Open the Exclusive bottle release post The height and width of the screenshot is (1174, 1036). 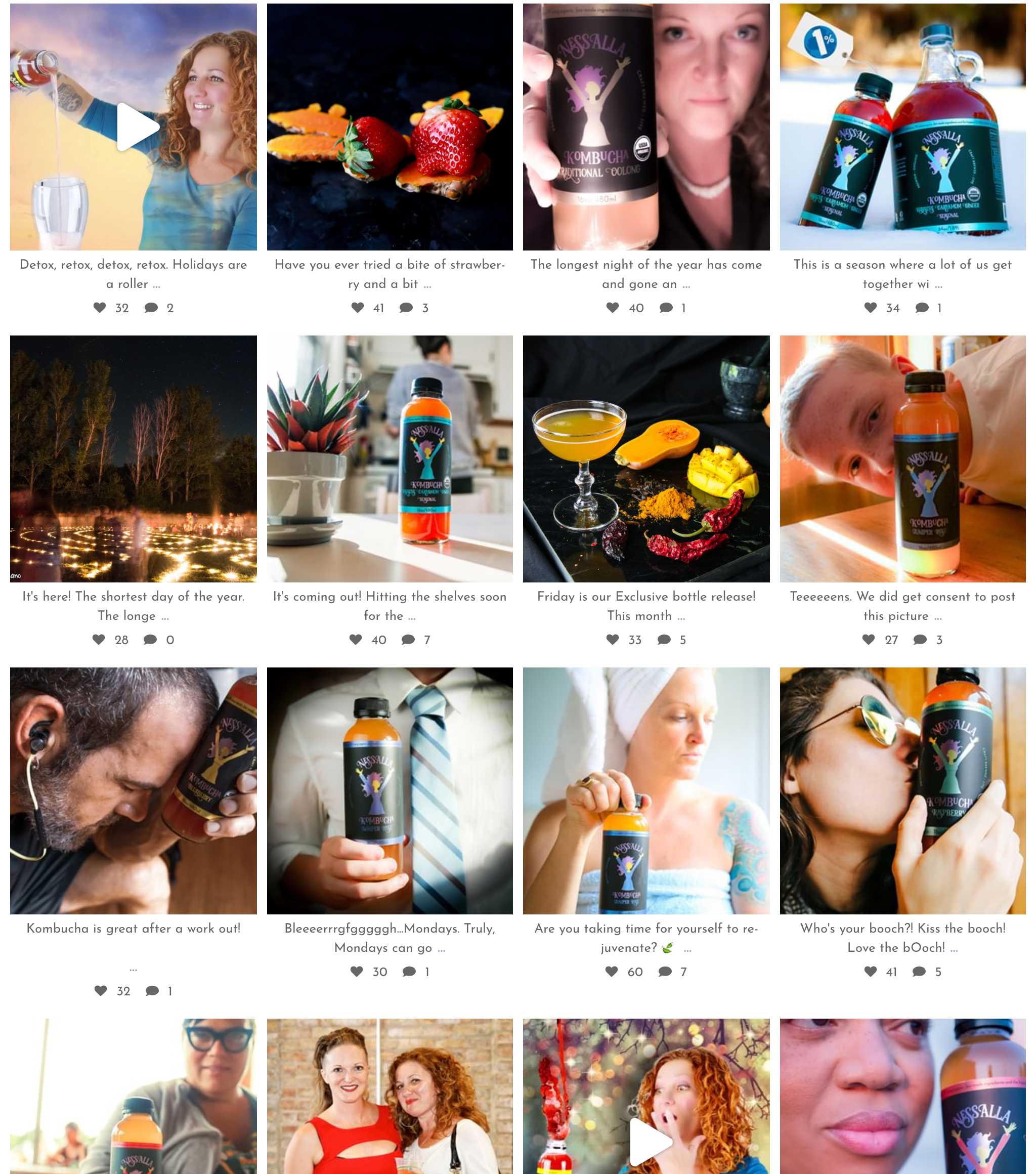(645, 458)
